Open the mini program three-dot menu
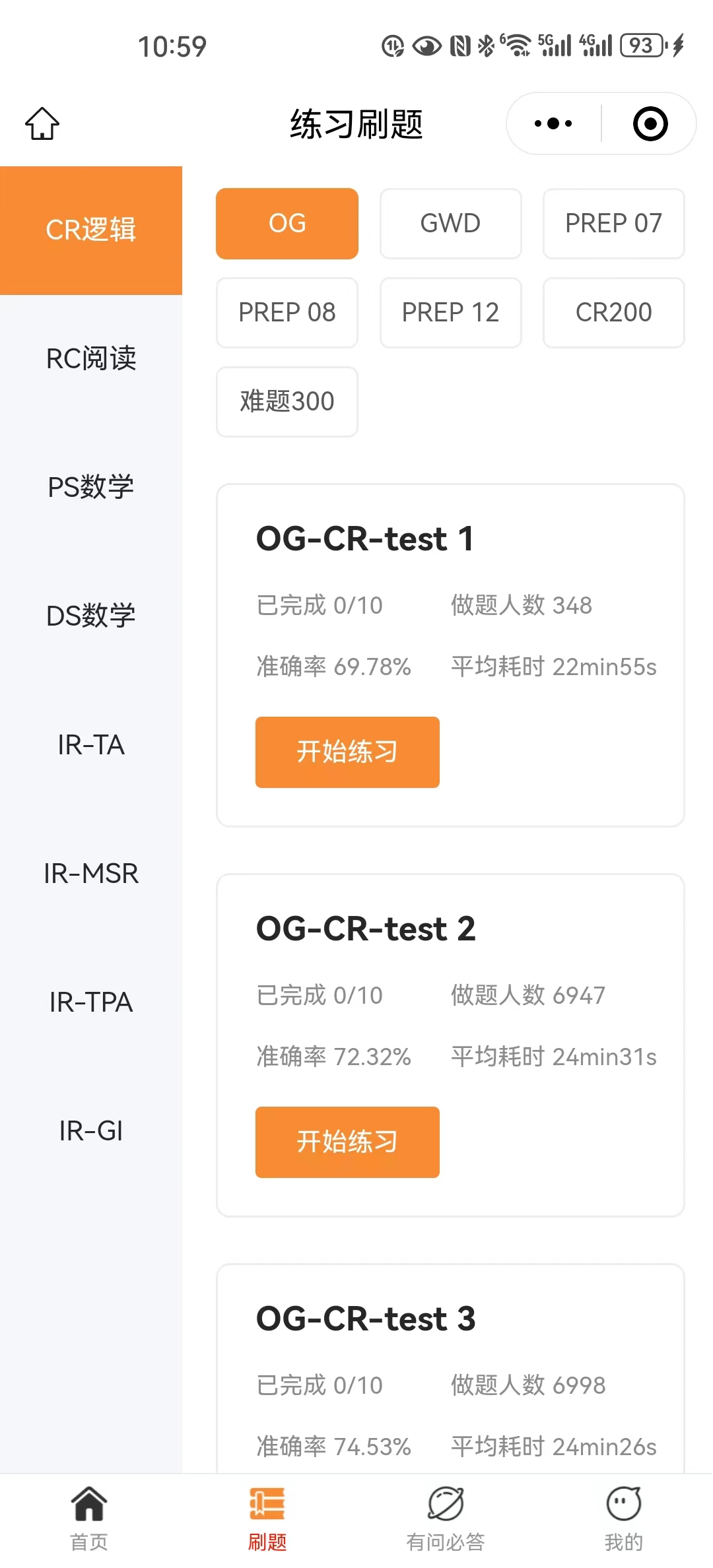The width and height of the screenshot is (713, 1568). 553,123
